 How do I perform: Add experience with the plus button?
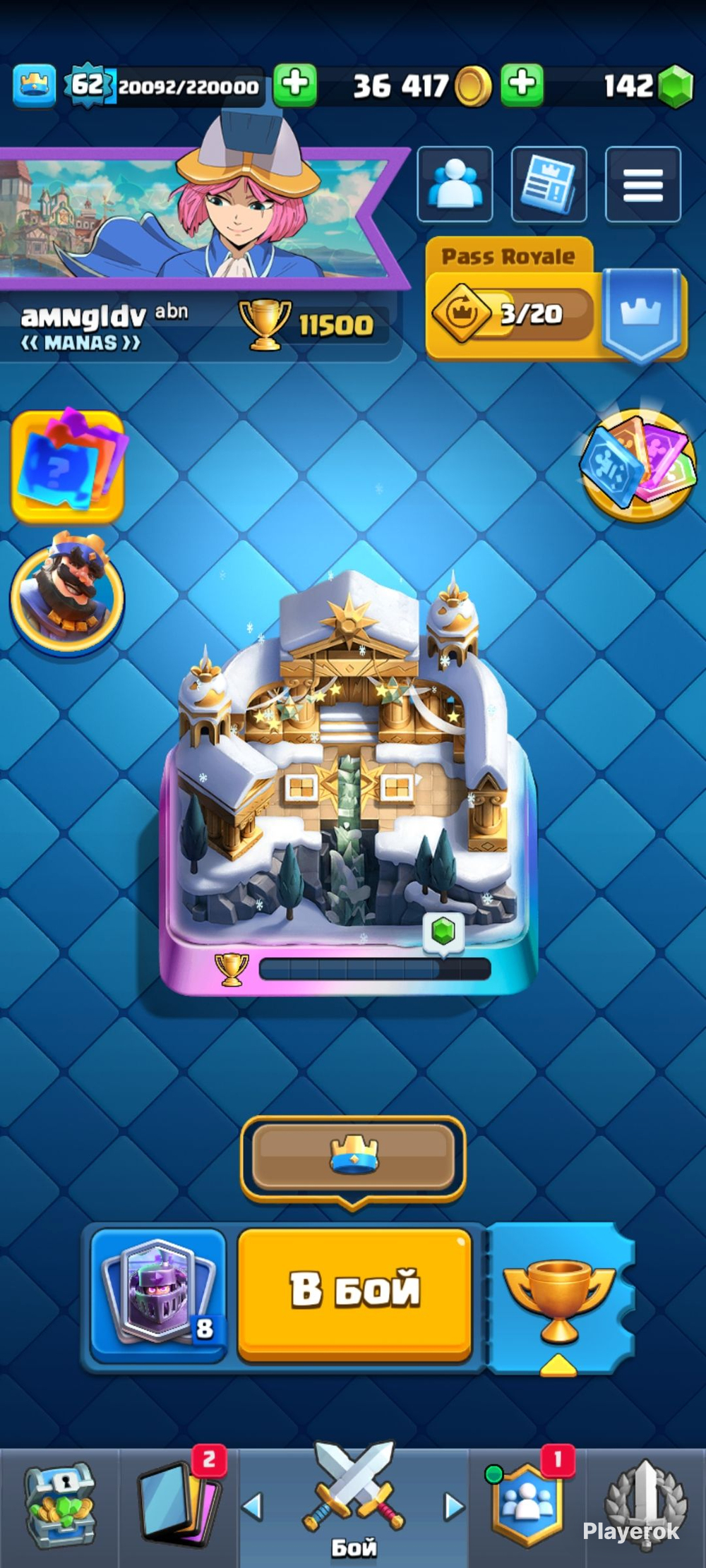294,85
